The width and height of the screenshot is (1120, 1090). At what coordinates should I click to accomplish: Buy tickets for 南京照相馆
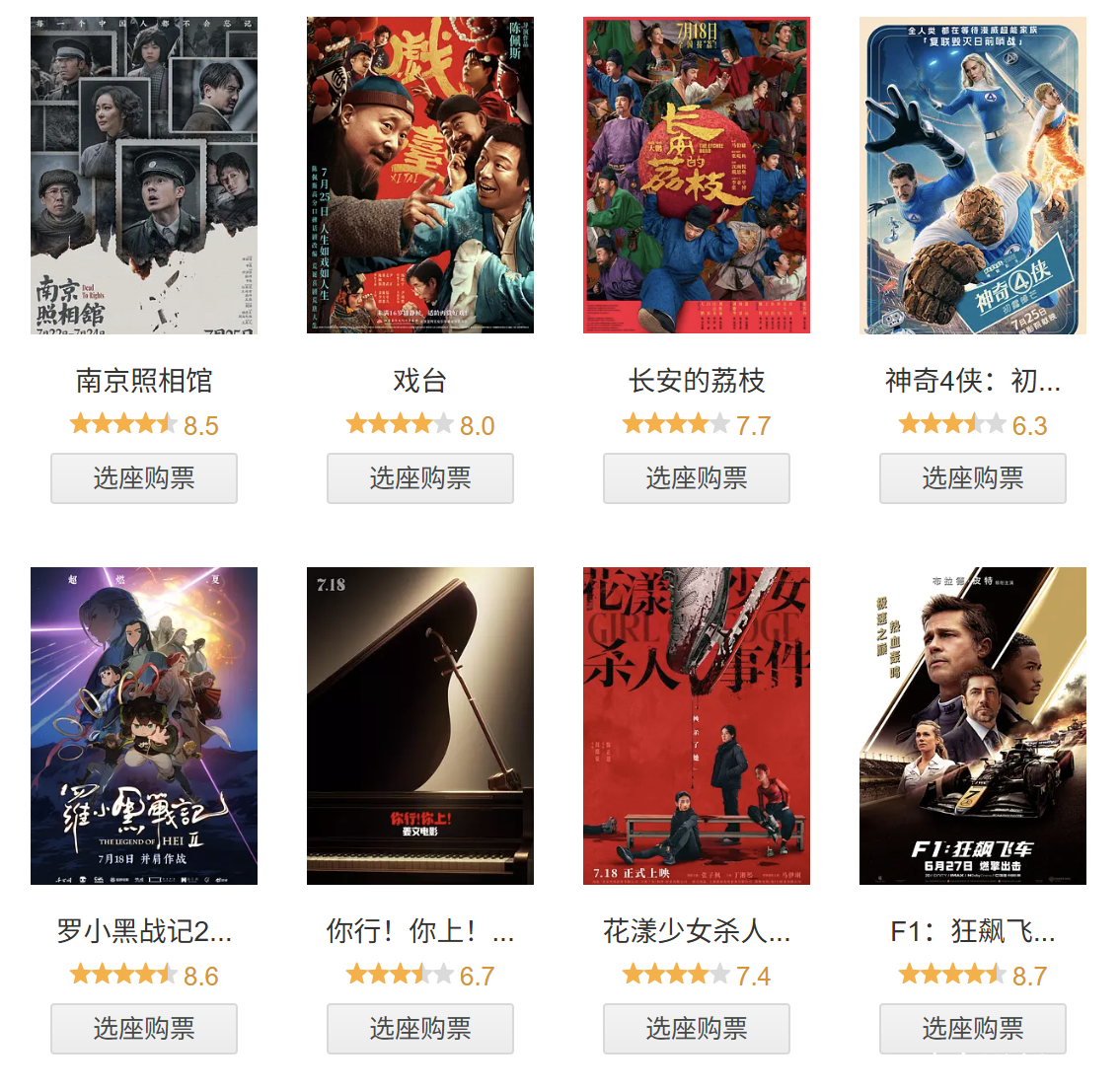click(144, 478)
